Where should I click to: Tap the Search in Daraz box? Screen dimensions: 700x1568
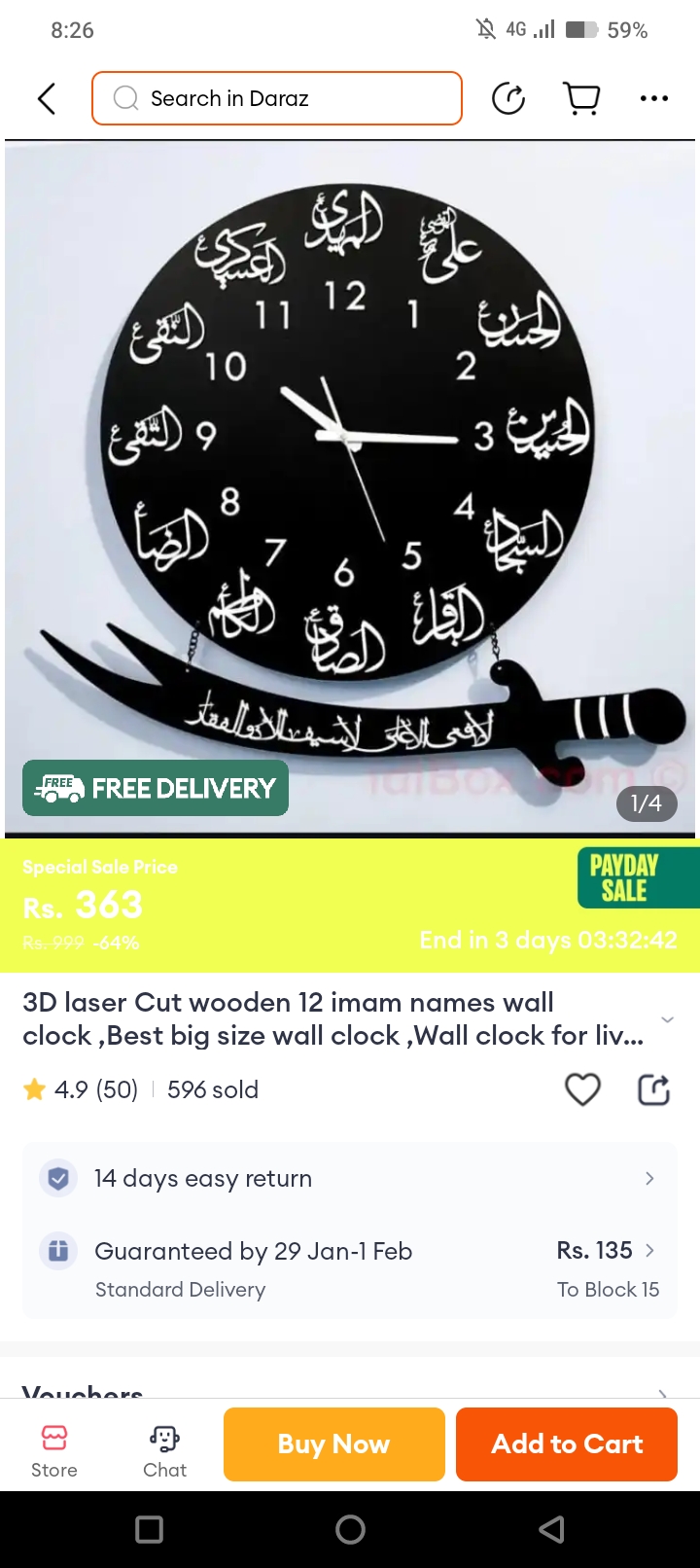point(277,98)
